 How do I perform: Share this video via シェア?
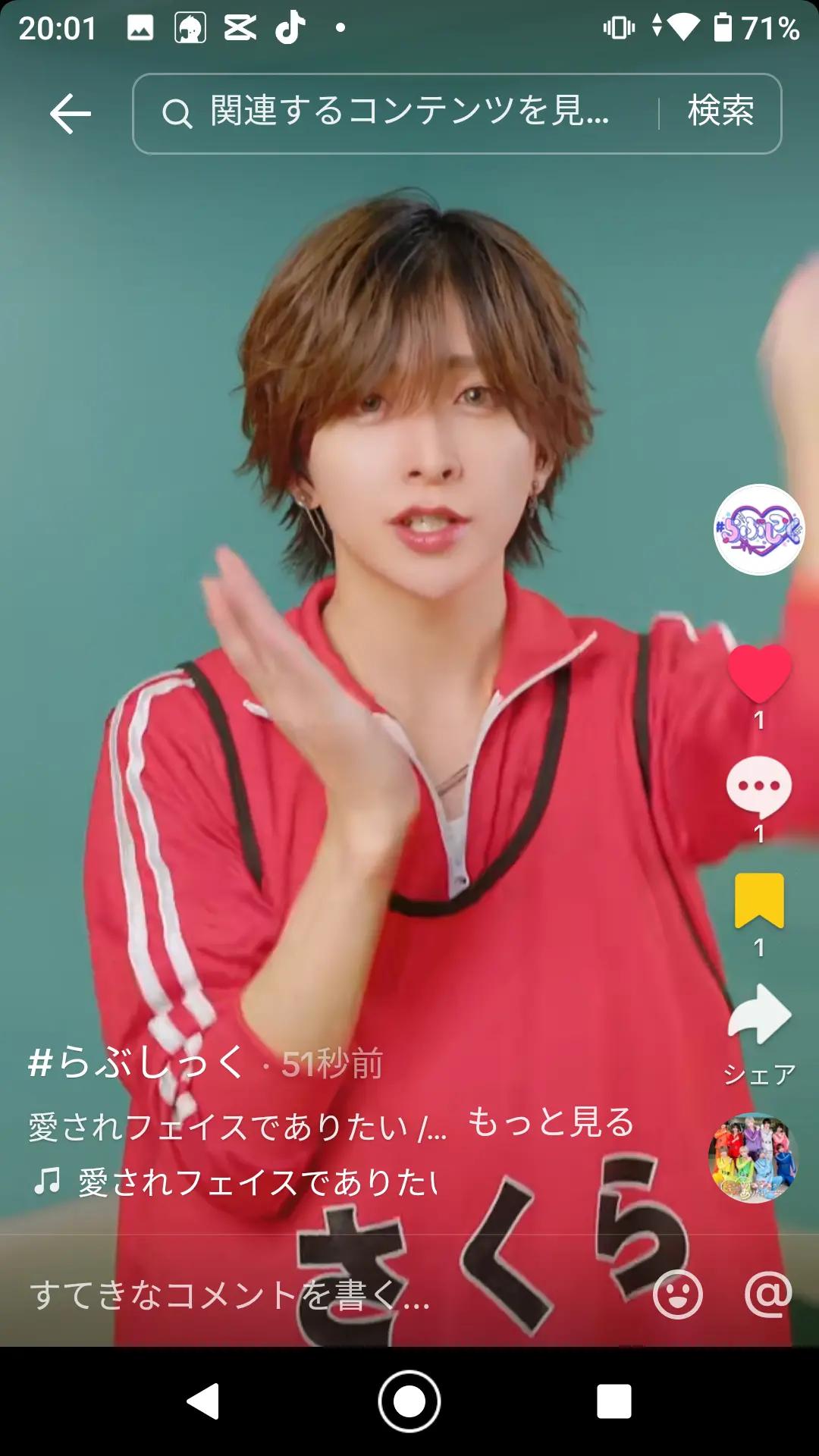coord(758,1016)
